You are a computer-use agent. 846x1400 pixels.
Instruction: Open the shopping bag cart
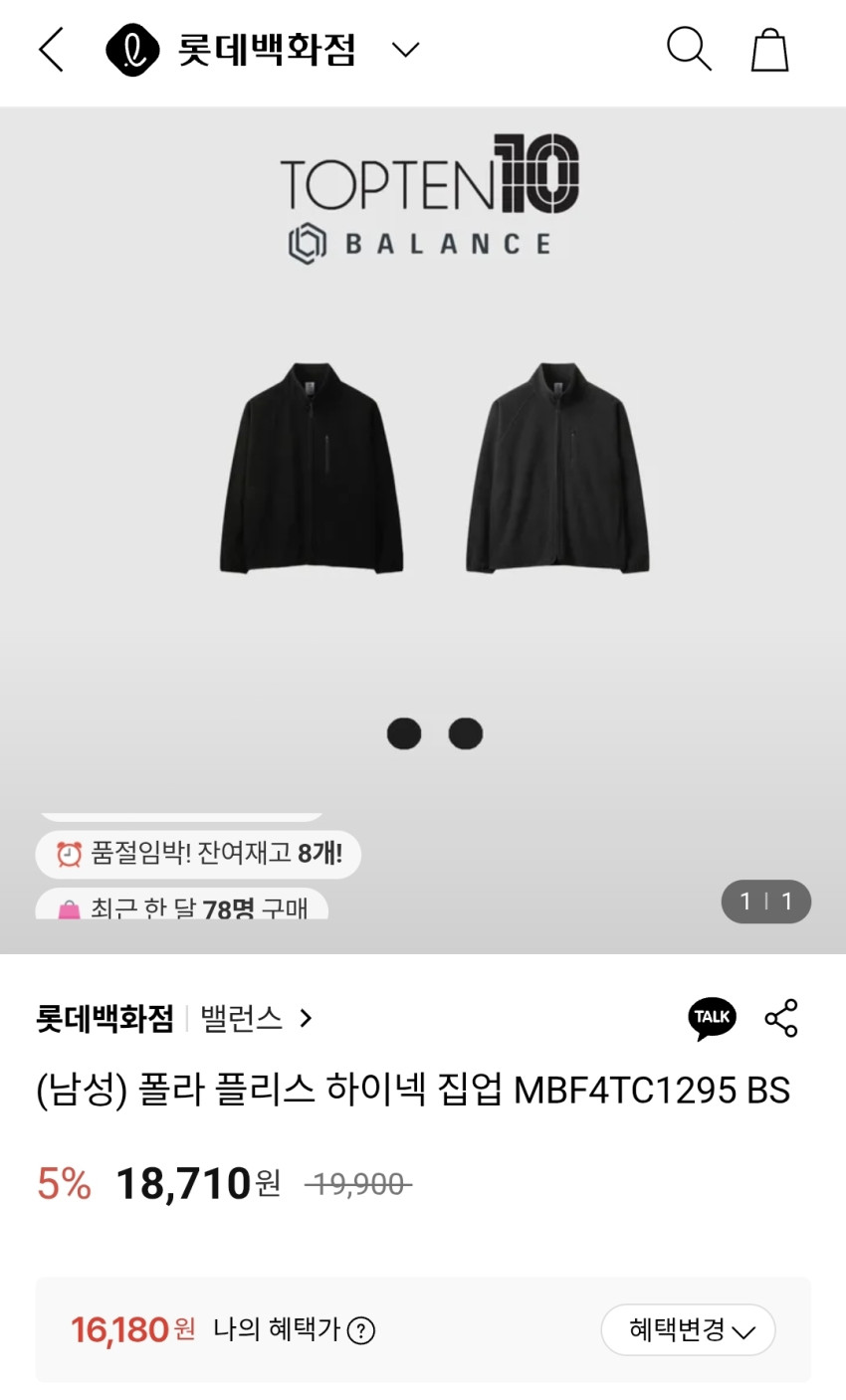click(769, 50)
